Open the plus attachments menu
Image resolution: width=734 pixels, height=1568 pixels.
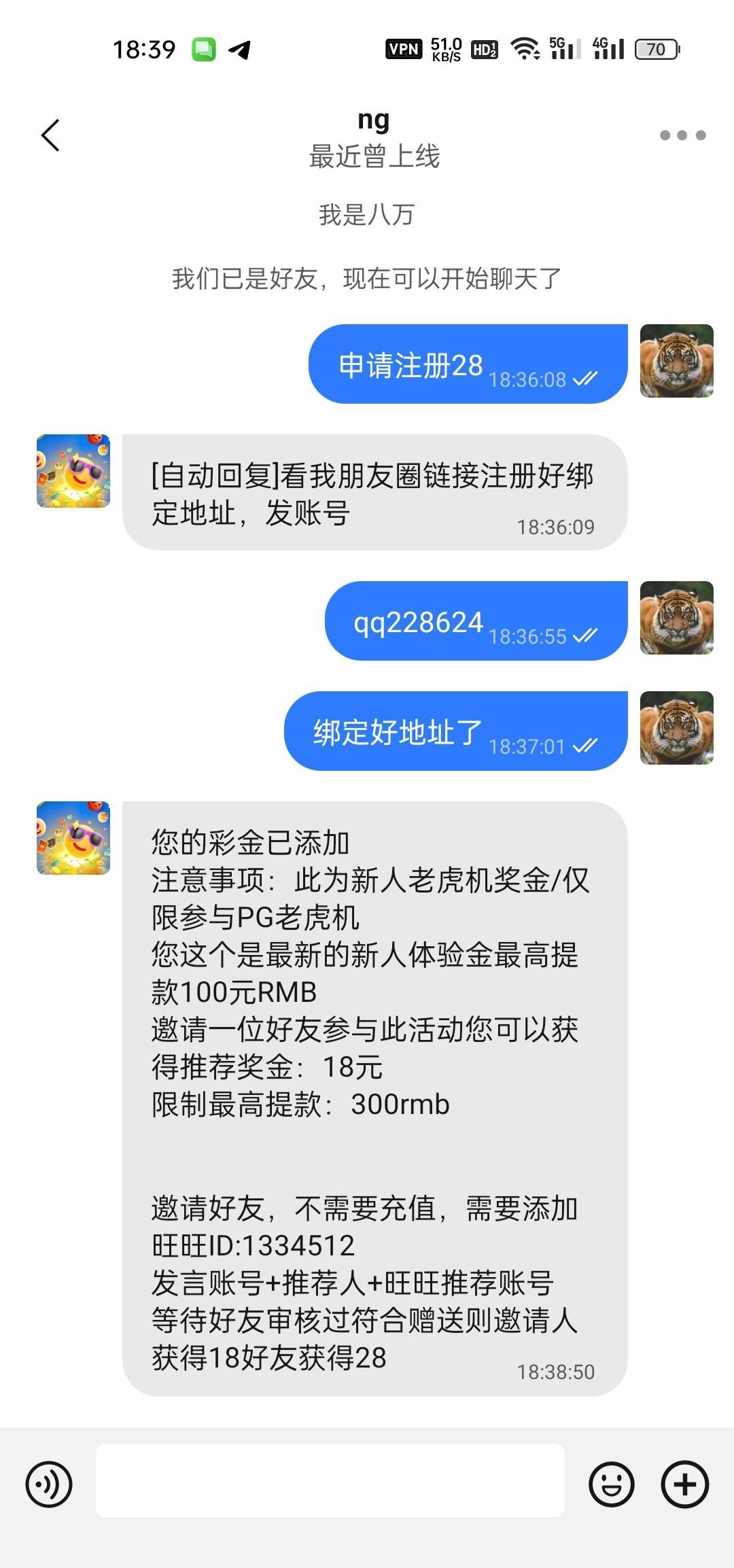tap(684, 1484)
